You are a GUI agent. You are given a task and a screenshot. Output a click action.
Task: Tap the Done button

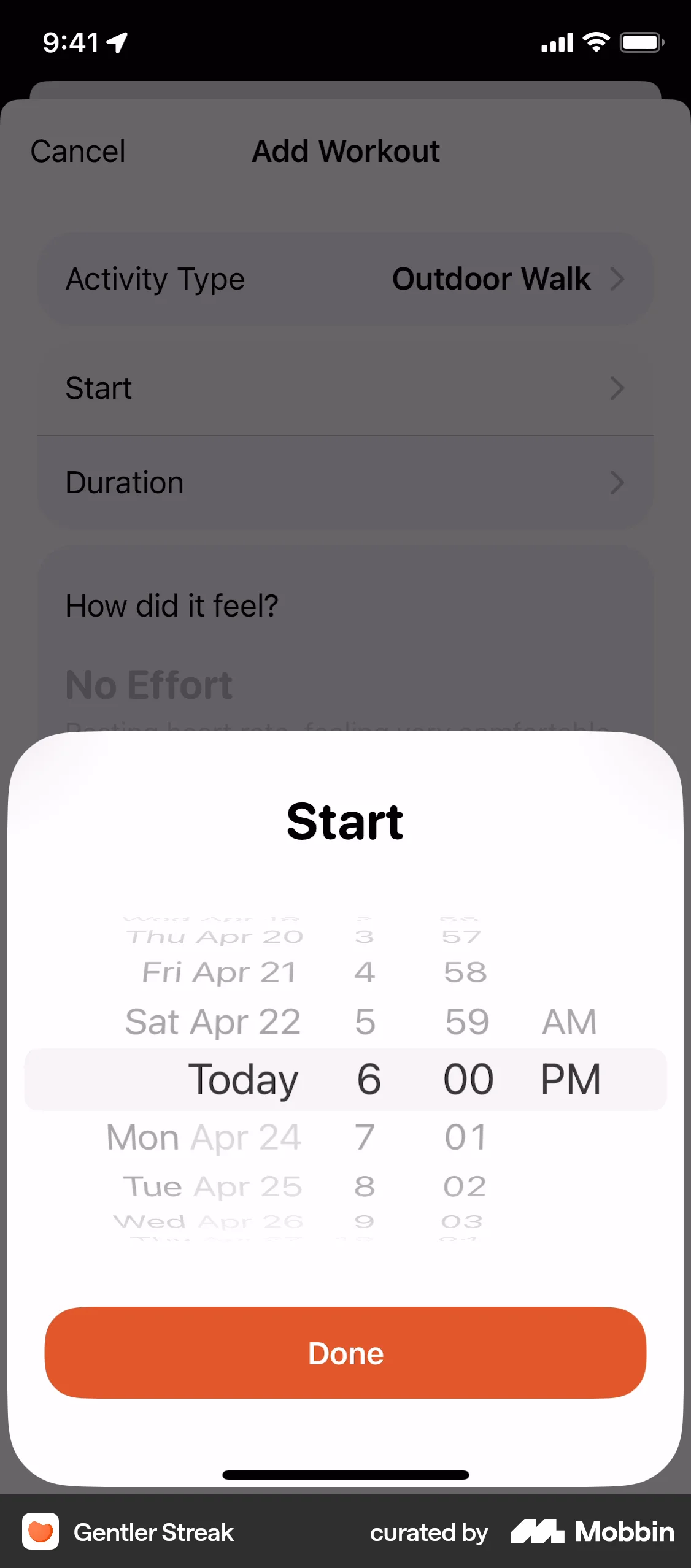pos(345,1353)
